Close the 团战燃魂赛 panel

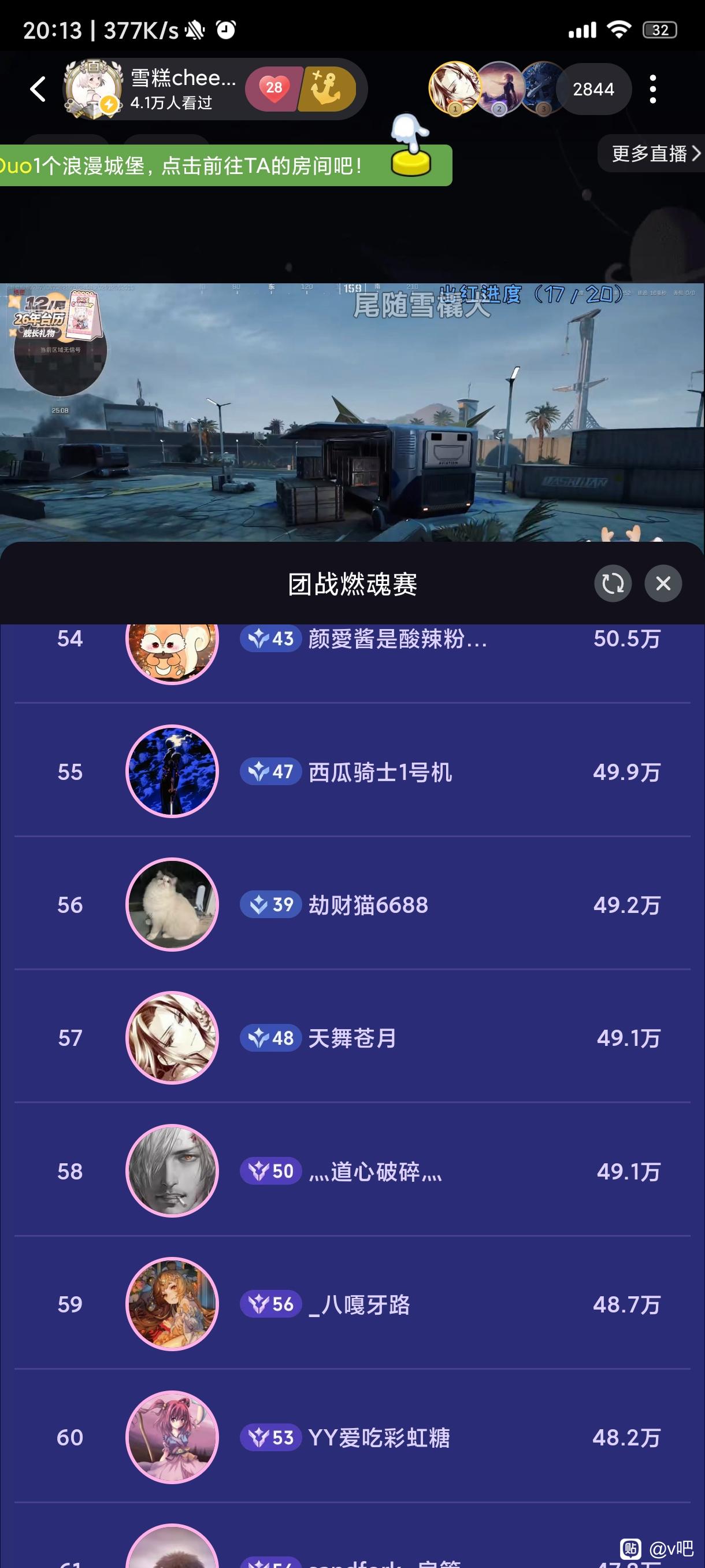663,584
